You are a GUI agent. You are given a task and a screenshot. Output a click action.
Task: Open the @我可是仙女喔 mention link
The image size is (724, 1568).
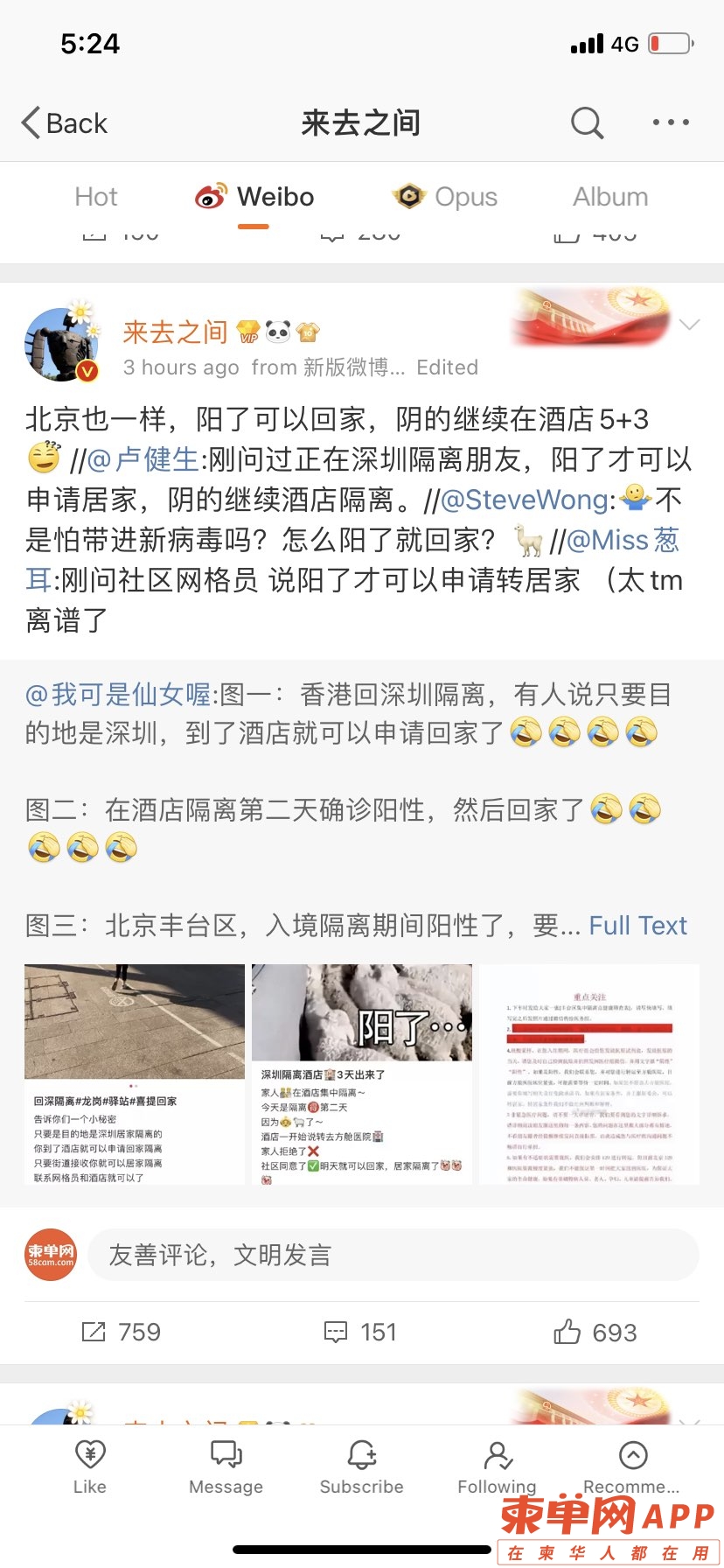click(x=118, y=695)
